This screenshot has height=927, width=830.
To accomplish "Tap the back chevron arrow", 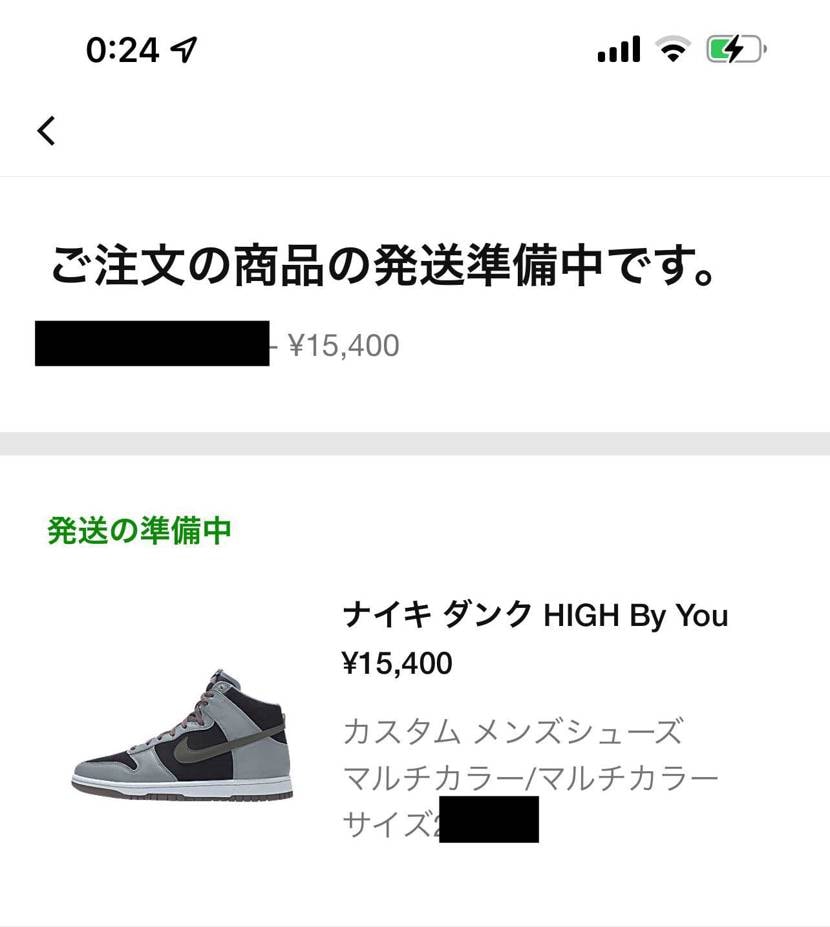I will pos(44,130).
